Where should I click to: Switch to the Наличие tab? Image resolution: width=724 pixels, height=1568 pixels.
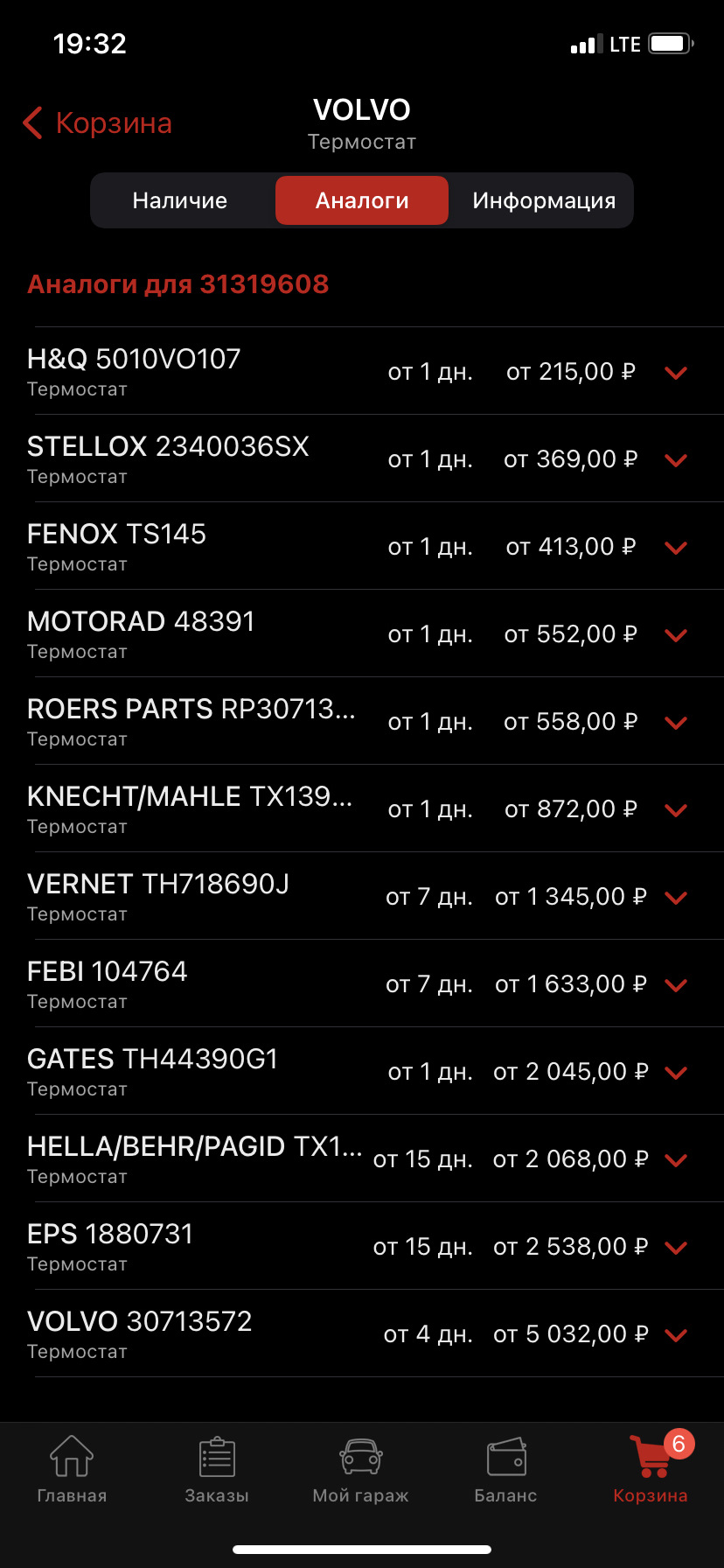click(180, 200)
